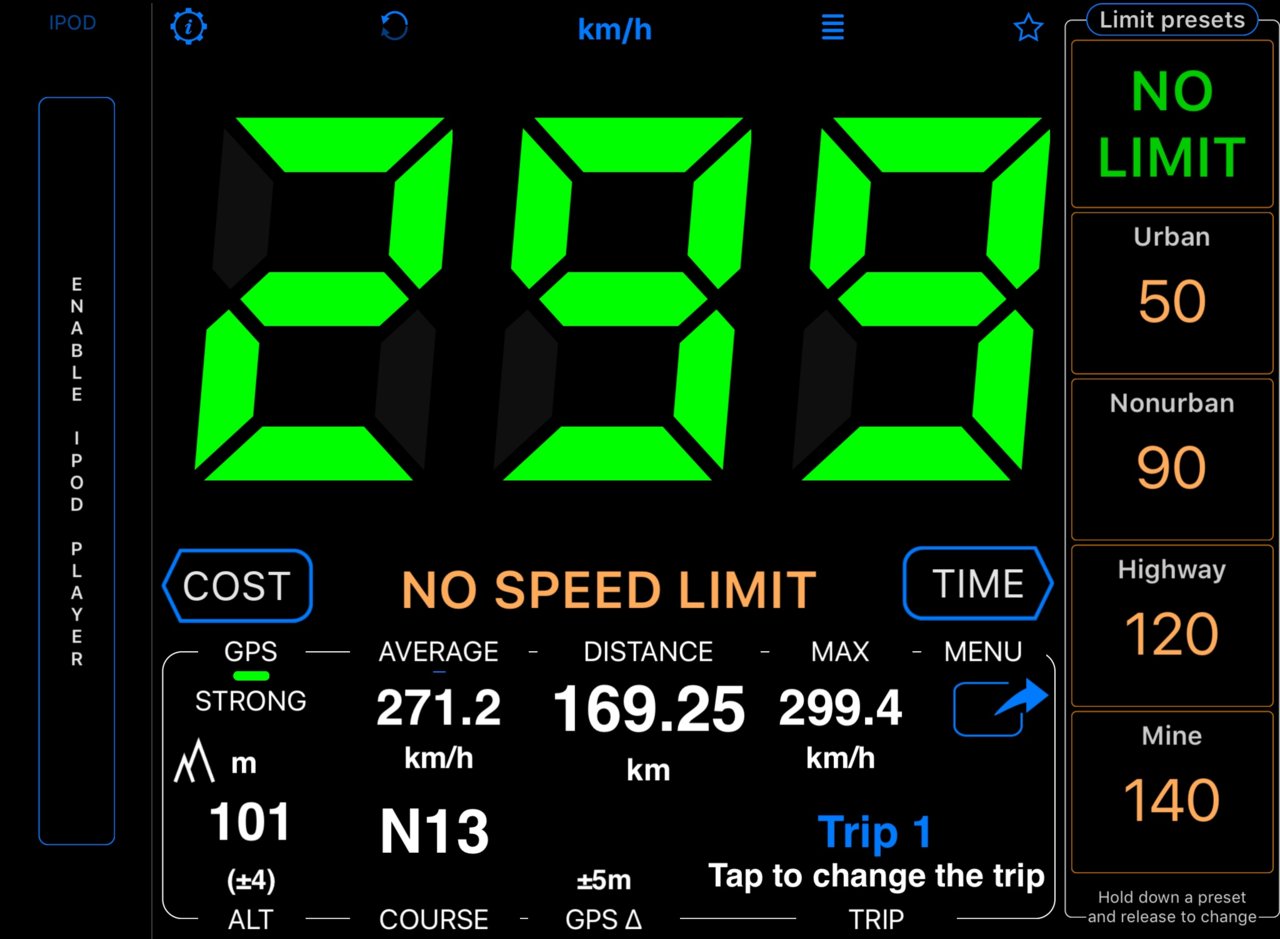Change the trip from Trip 1
This screenshot has width=1280, height=939.
pos(875,852)
